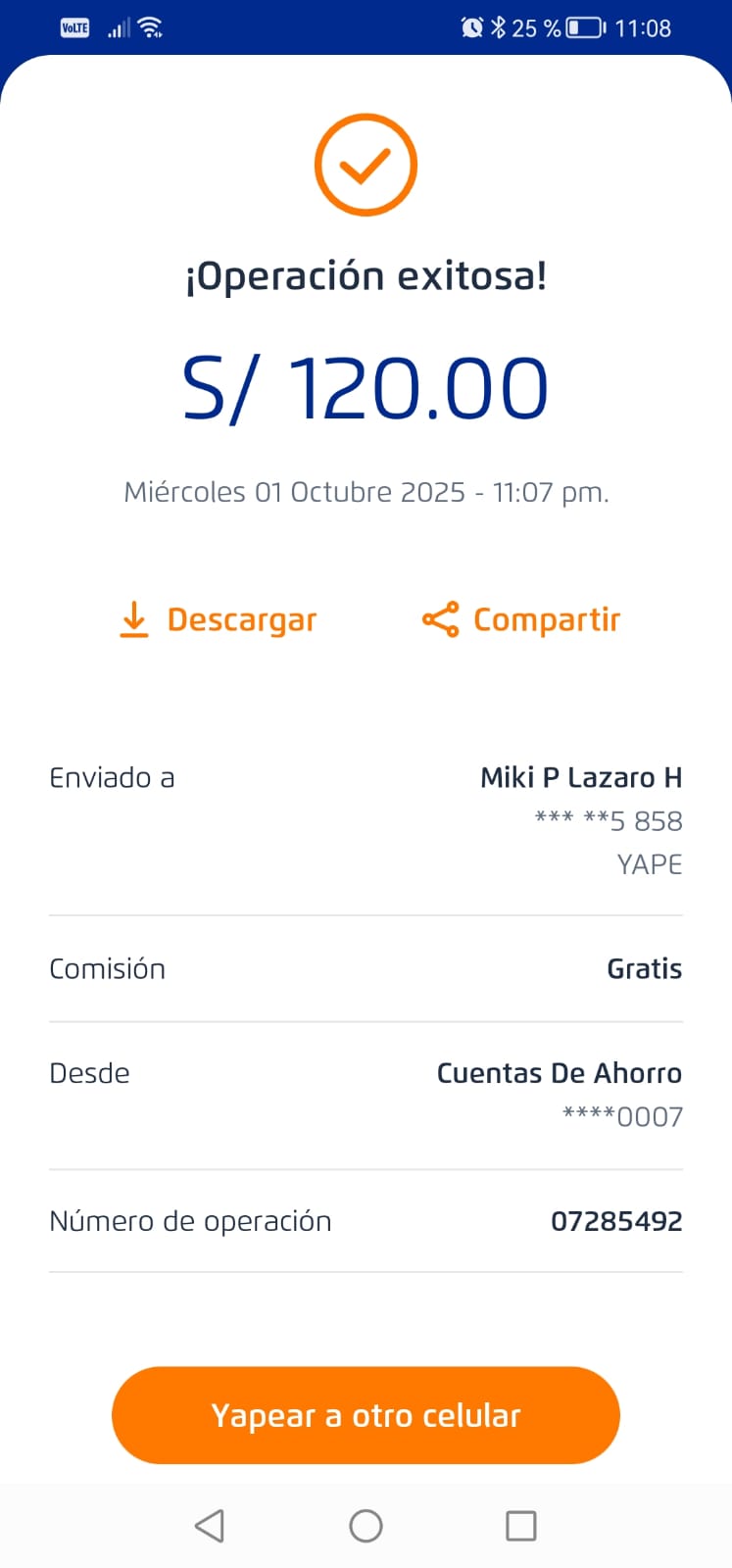Viewport: 732px width, 1568px height.
Task: Share the receipt via Compartir
Action: pos(521,619)
